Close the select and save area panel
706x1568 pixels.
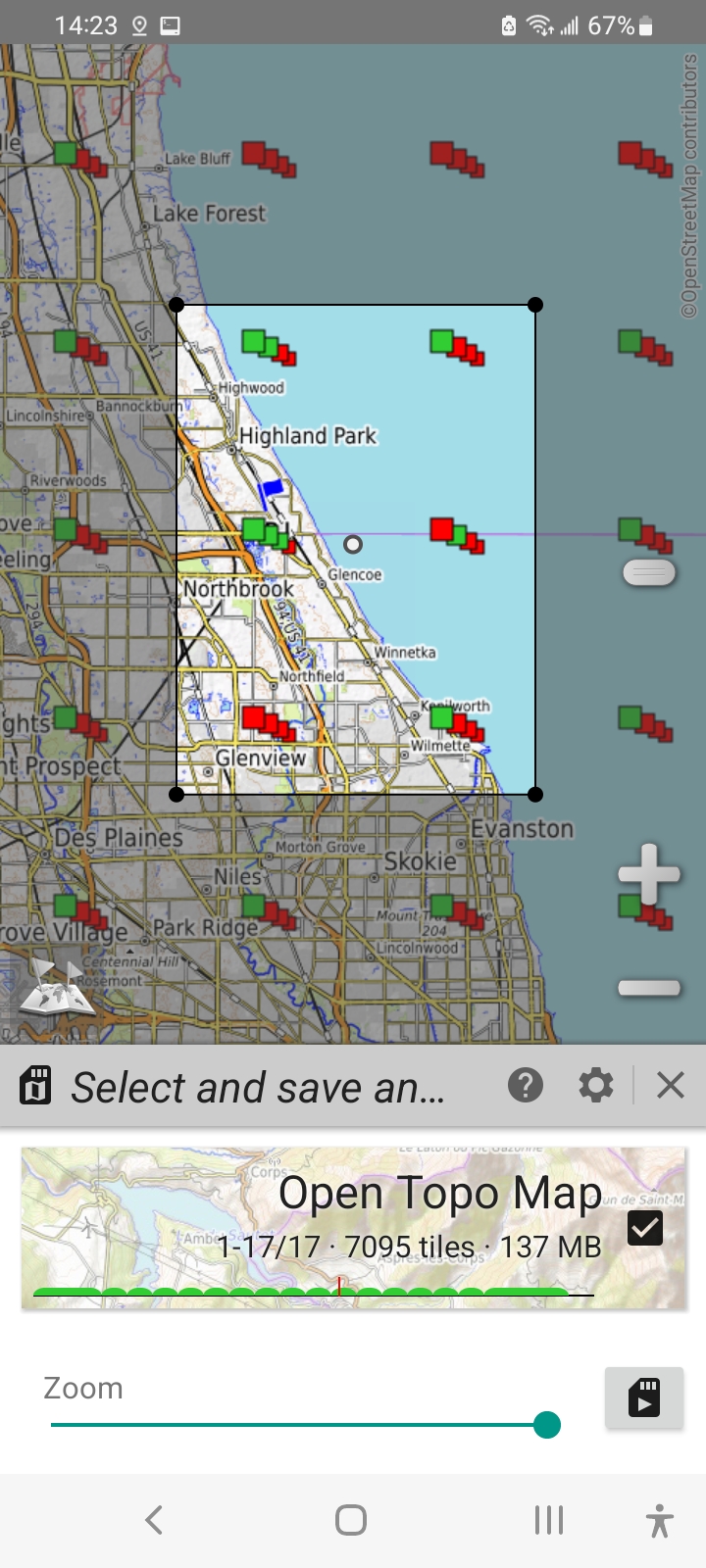671,1085
